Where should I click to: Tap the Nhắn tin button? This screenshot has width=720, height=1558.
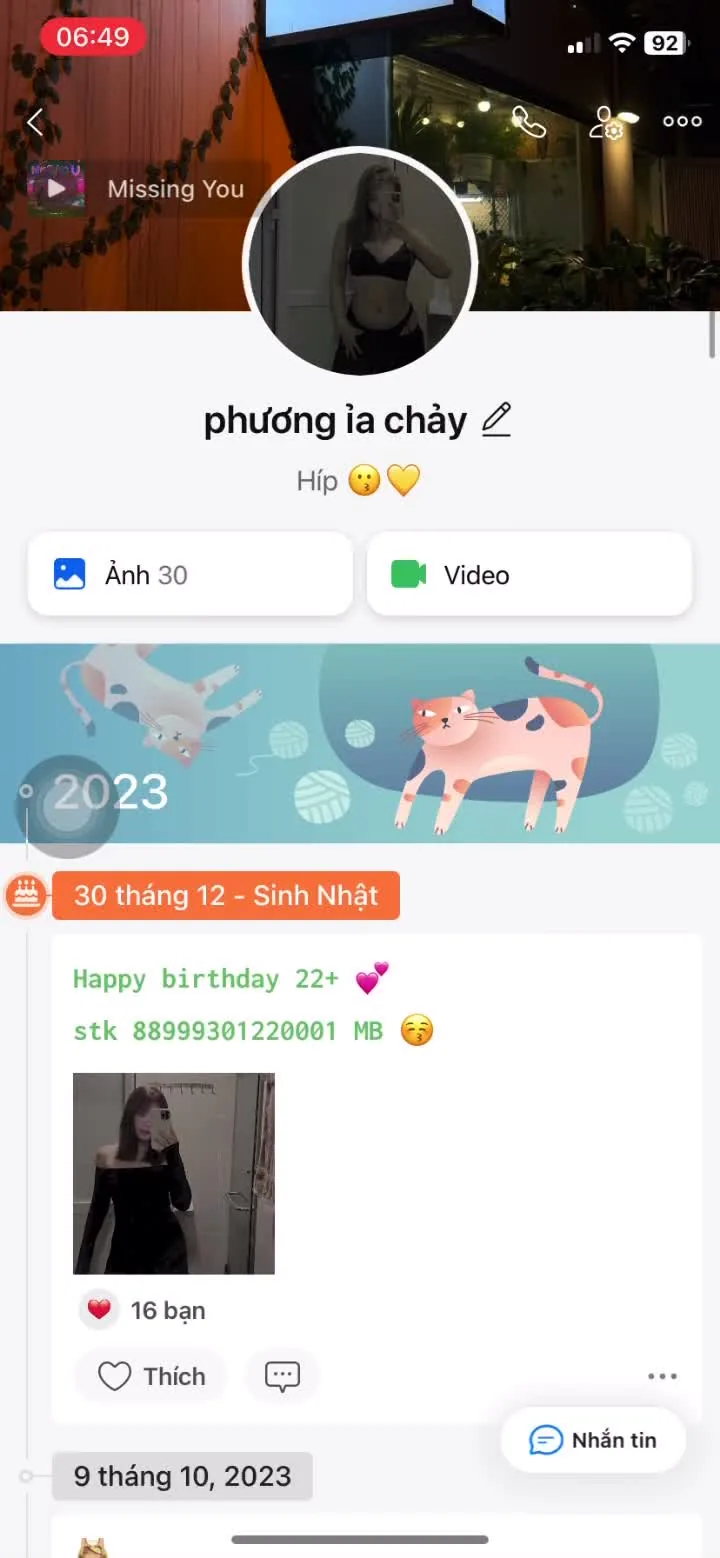(593, 1440)
